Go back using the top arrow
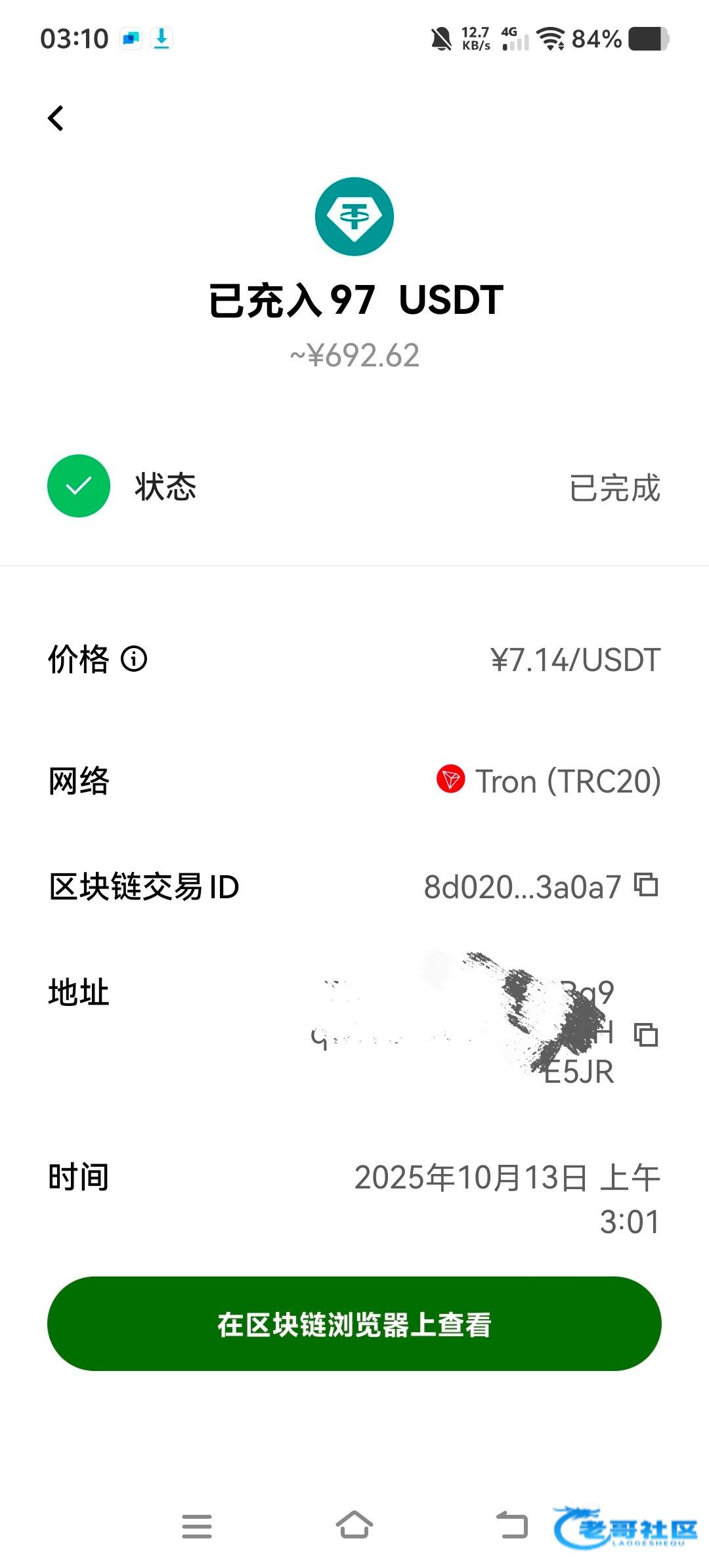This screenshot has height=1568, width=709. tap(56, 119)
